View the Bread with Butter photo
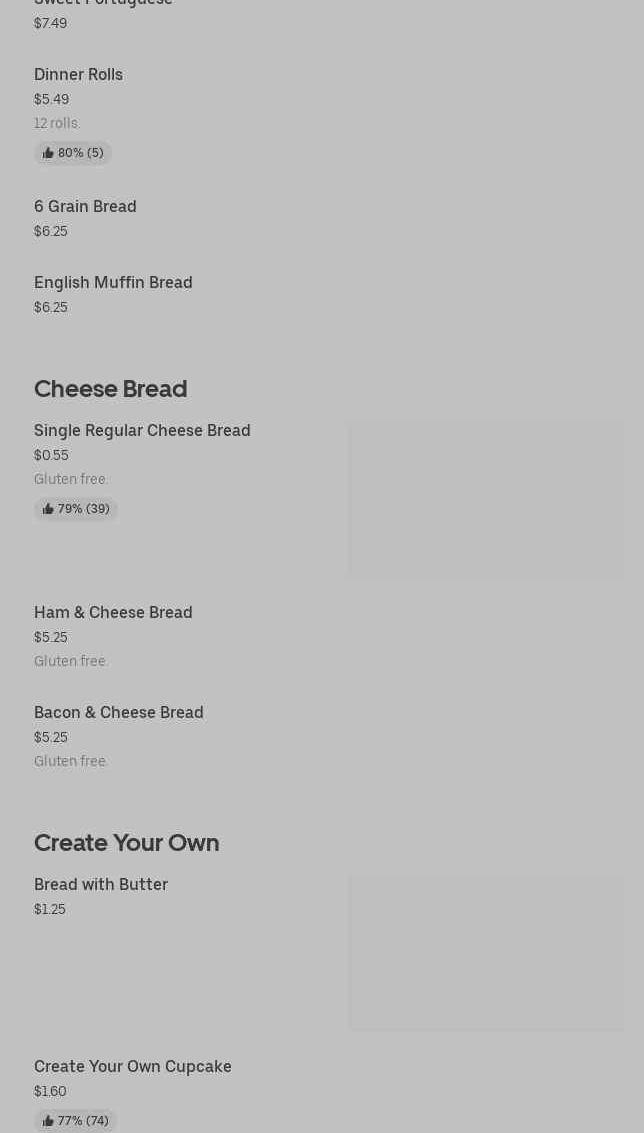 click(486, 953)
